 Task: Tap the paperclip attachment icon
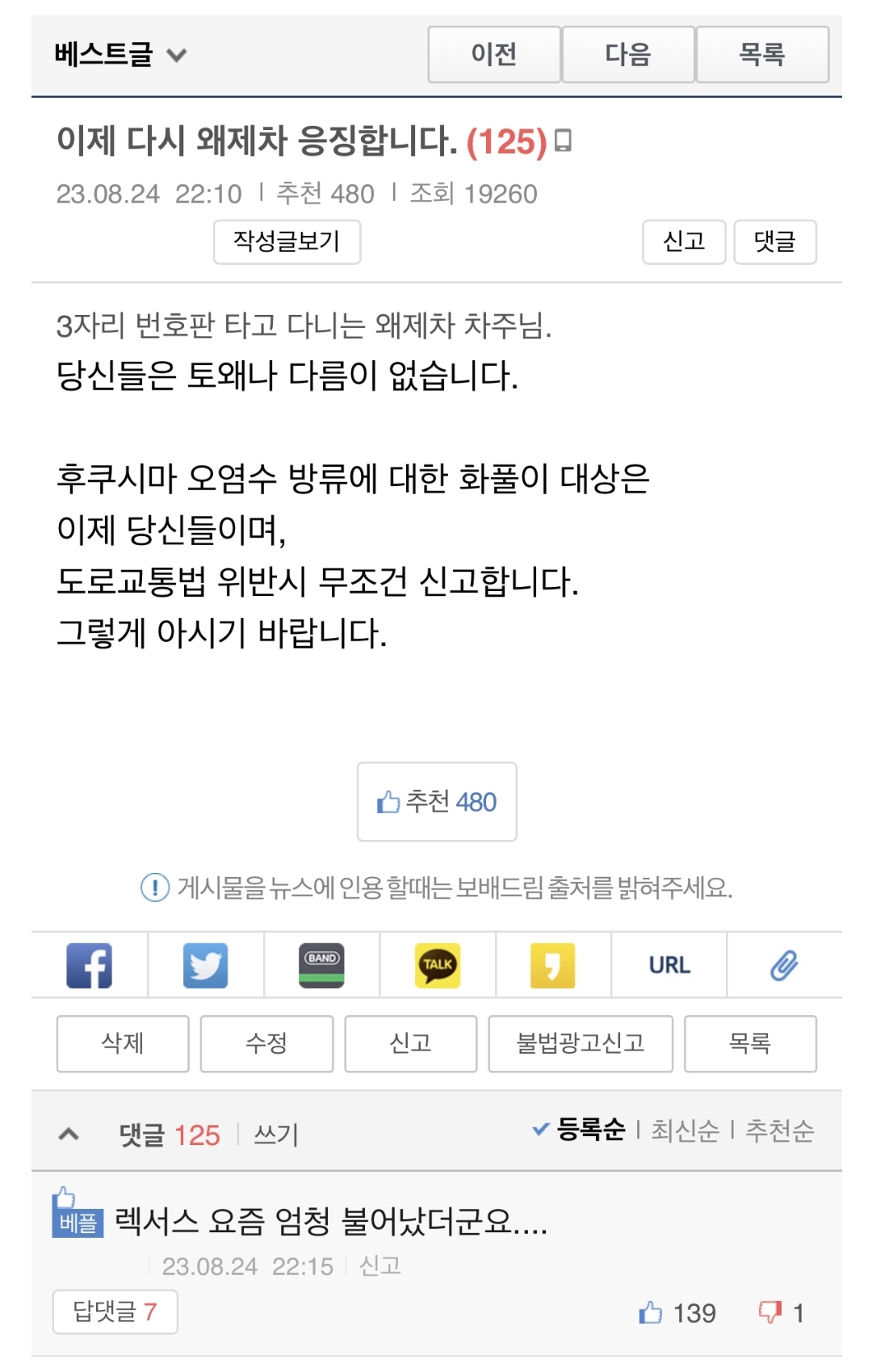(783, 965)
